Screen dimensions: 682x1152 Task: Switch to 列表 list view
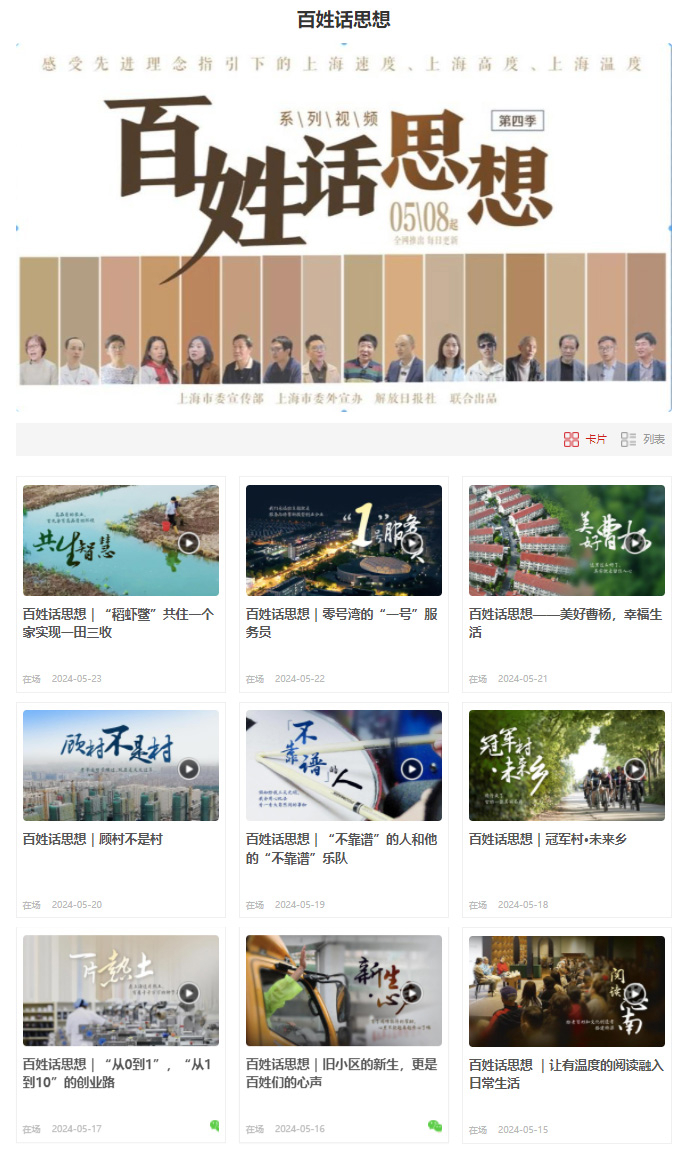coord(642,439)
